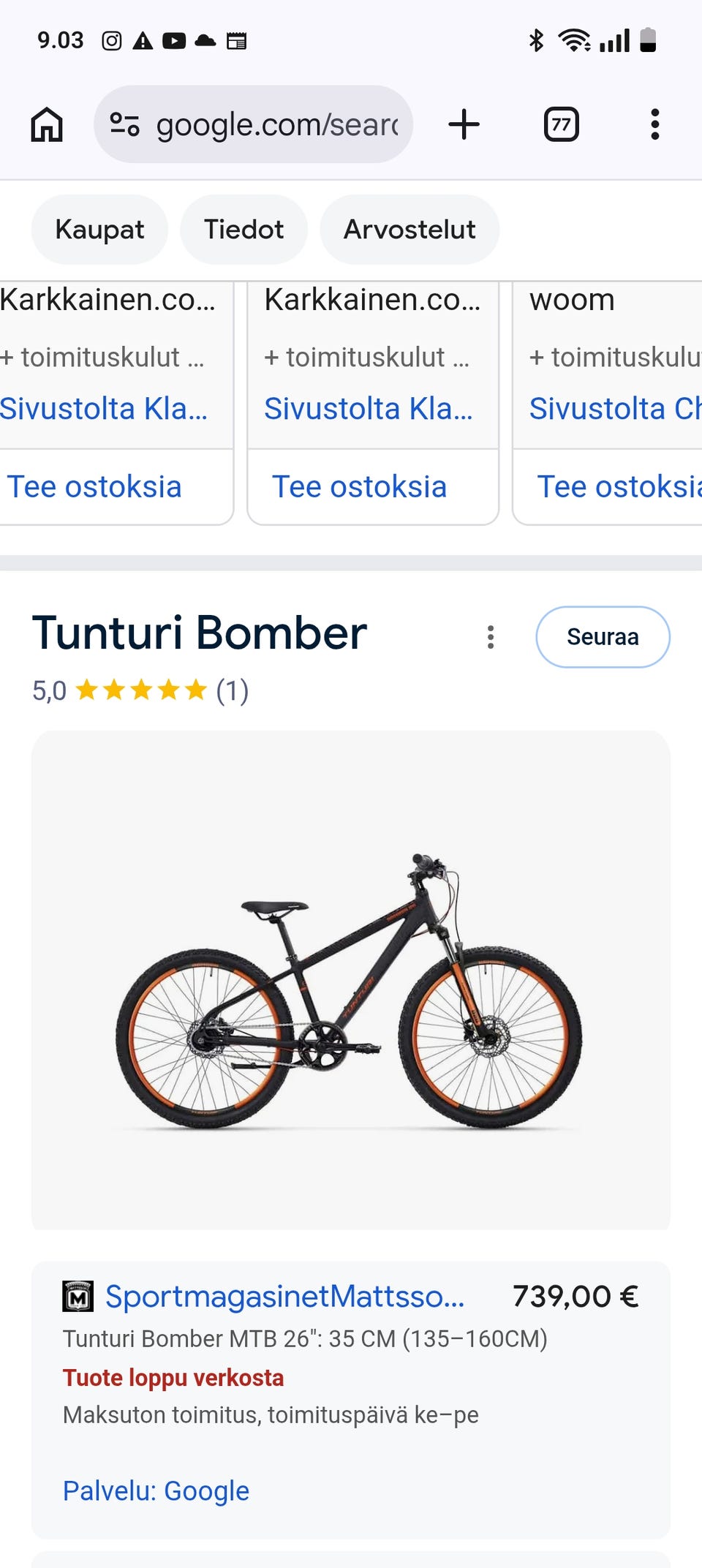Screen dimensions: 702x1568
Task: Open Chrome's three-dot overflow menu
Action: [654, 124]
